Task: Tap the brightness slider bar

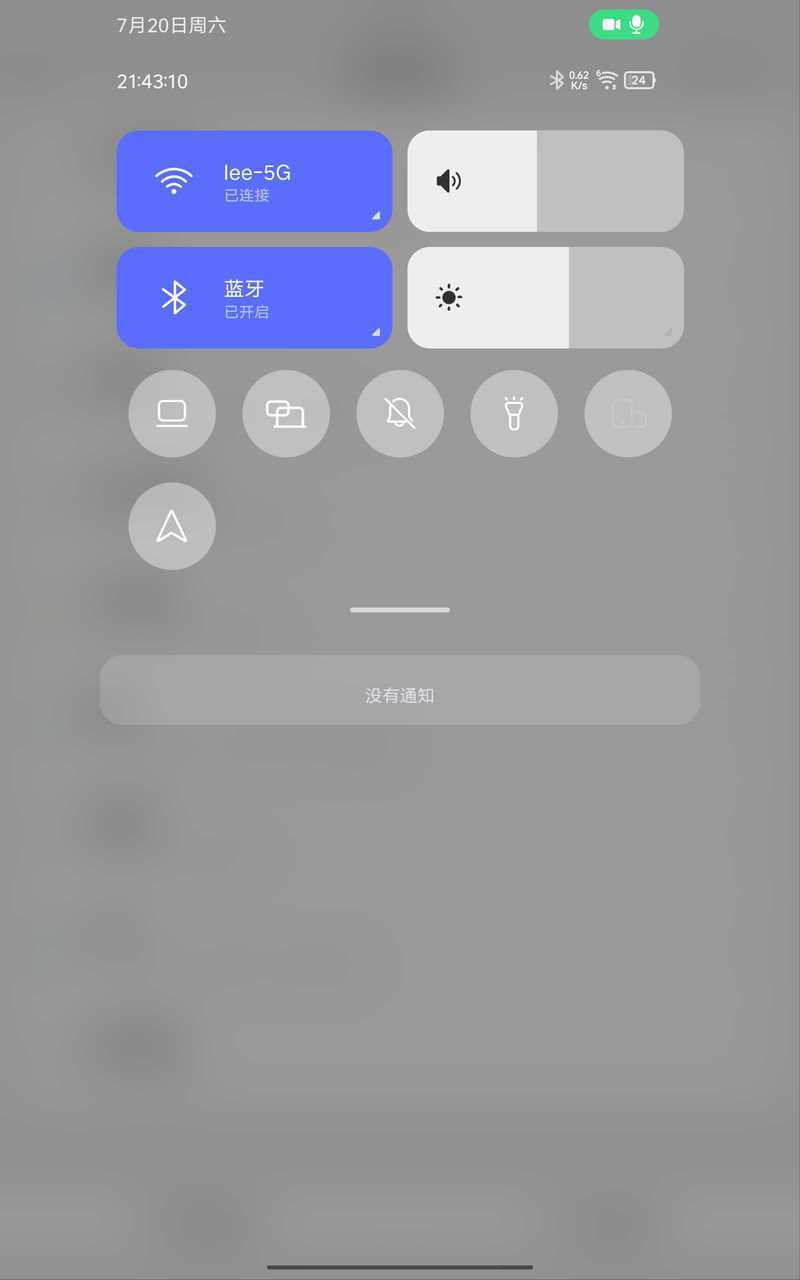Action: pos(546,298)
